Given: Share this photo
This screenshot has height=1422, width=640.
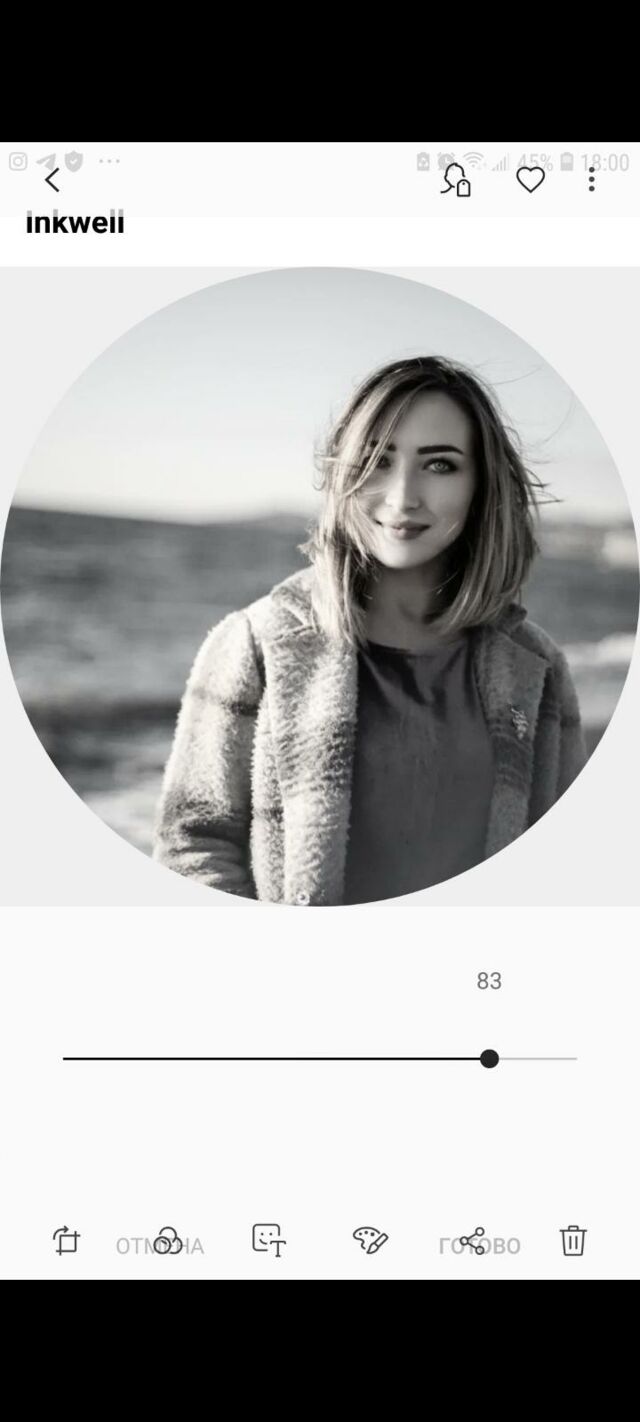Looking at the screenshot, I should coord(472,1241).
